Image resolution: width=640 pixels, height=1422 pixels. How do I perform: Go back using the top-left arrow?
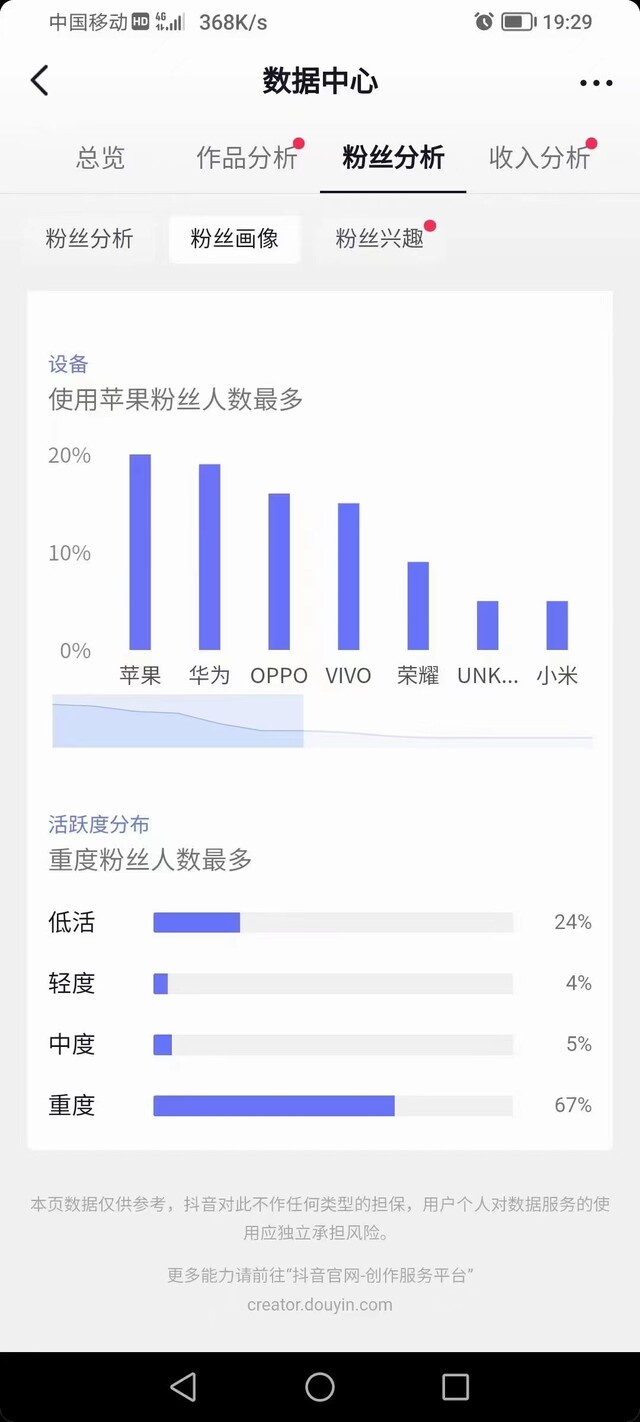click(39, 81)
